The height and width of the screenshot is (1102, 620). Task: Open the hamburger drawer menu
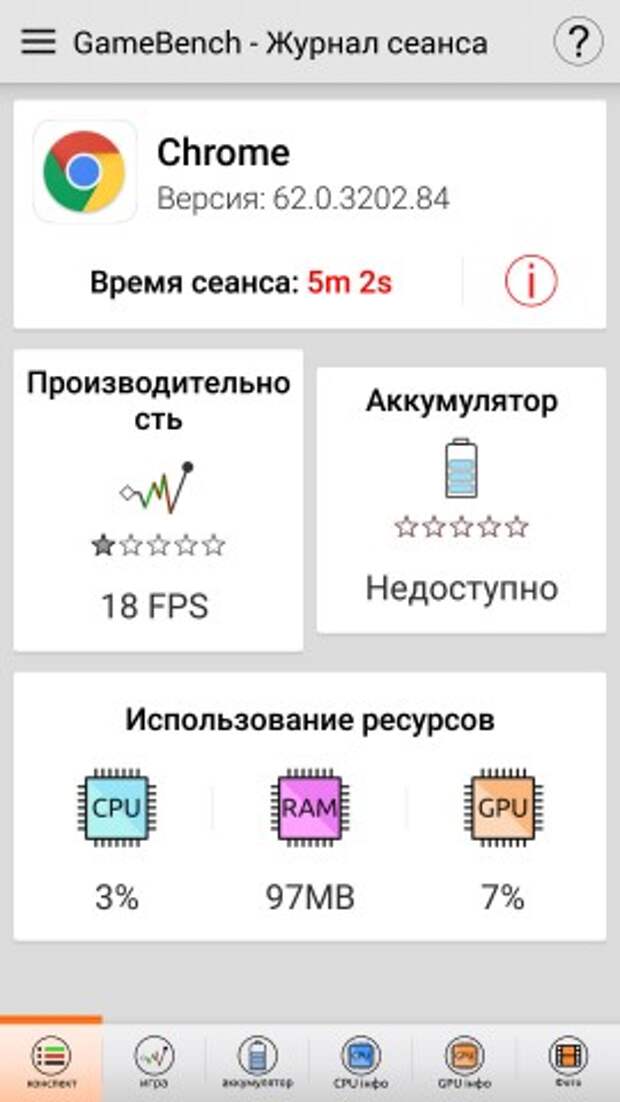(38, 43)
